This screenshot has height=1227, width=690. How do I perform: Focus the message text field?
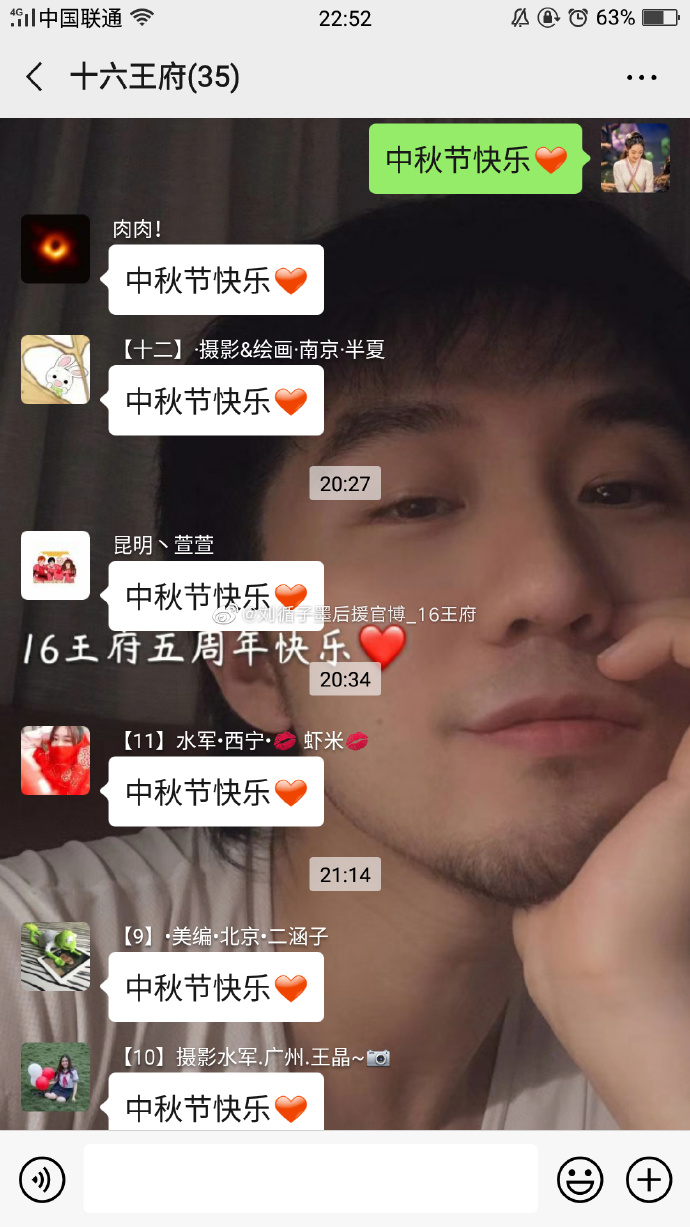pyautogui.click(x=310, y=1179)
